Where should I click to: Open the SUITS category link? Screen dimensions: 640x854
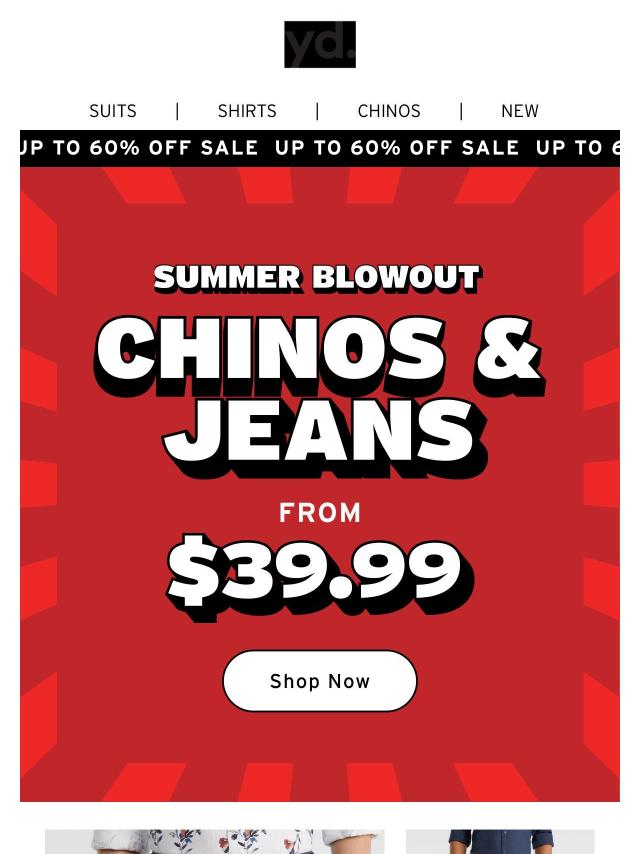tap(113, 111)
